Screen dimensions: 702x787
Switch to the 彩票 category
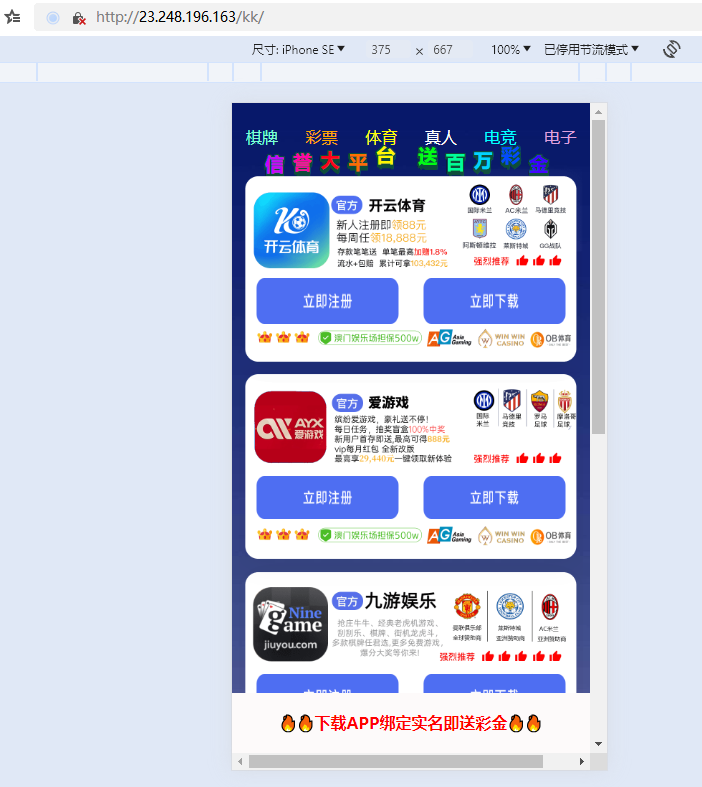click(x=322, y=138)
